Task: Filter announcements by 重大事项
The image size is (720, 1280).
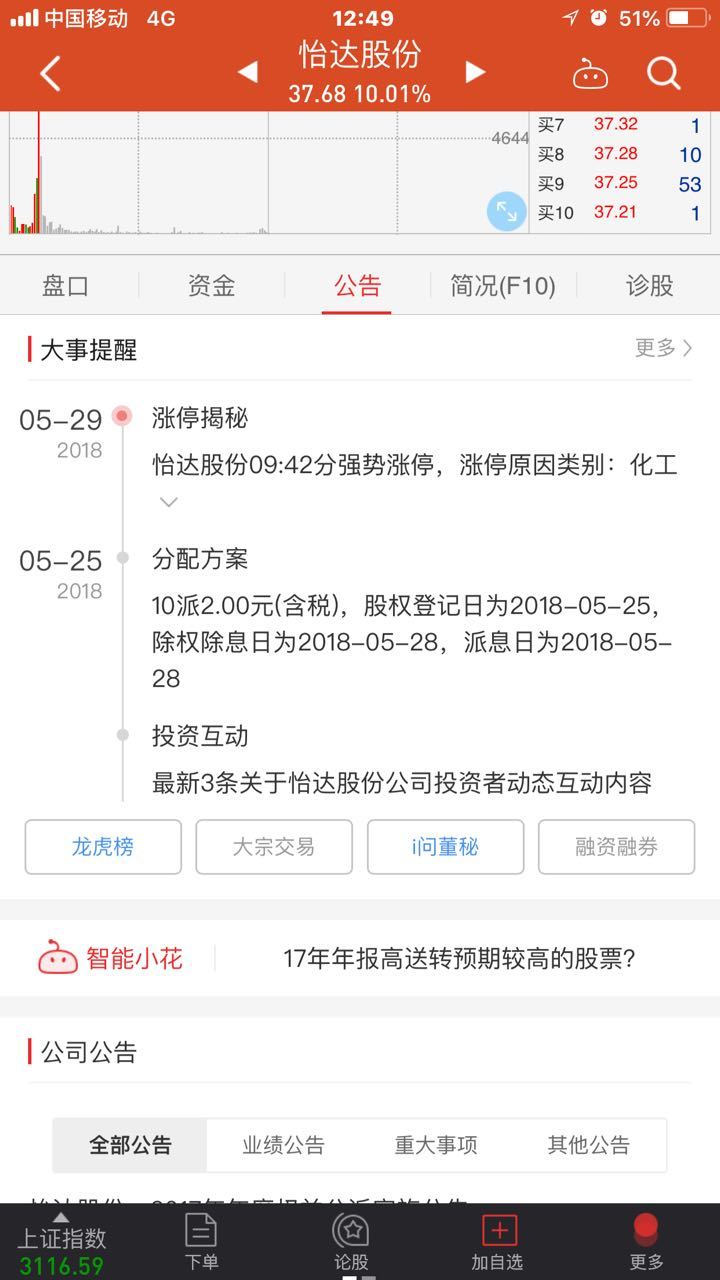Action: 436,1145
